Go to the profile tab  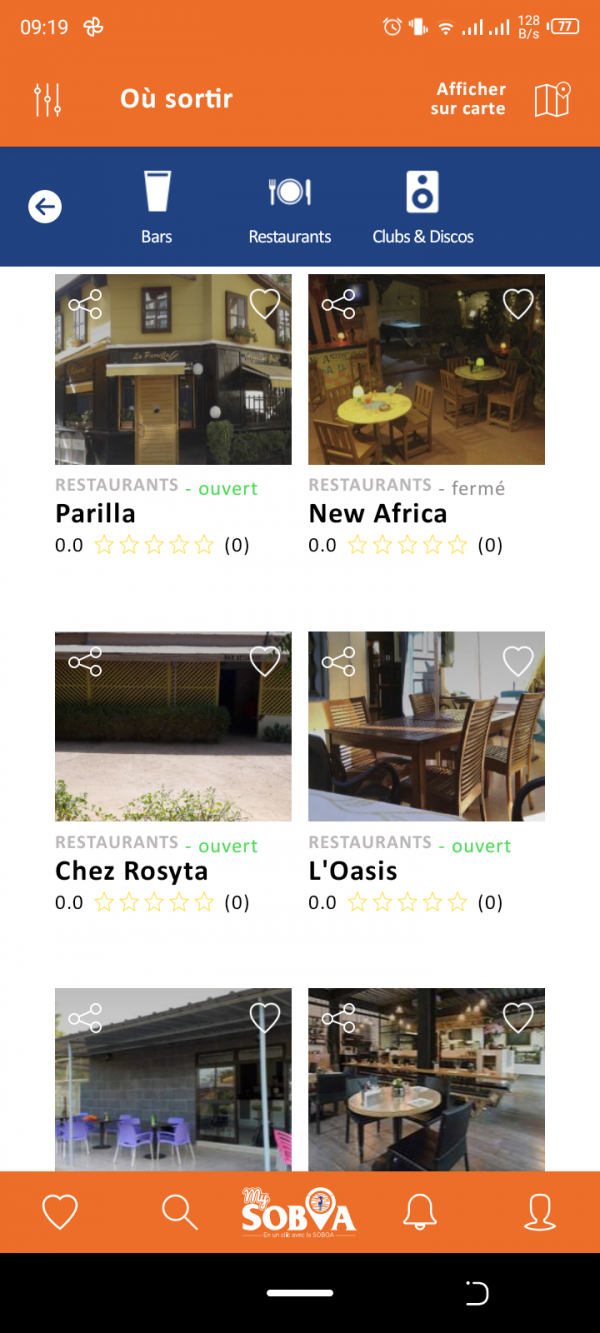pyautogui.click(x=540, y=1212)
